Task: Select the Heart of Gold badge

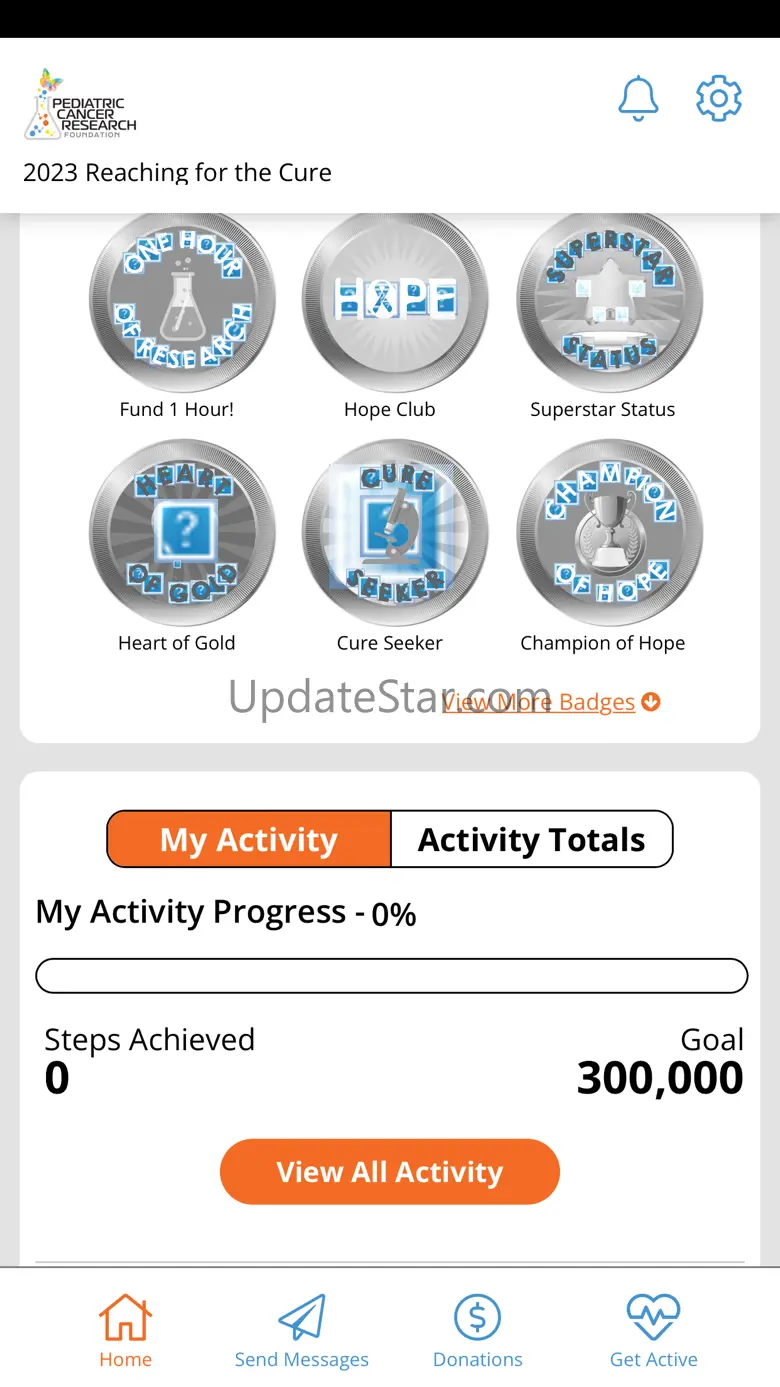Action: point(177,535)
